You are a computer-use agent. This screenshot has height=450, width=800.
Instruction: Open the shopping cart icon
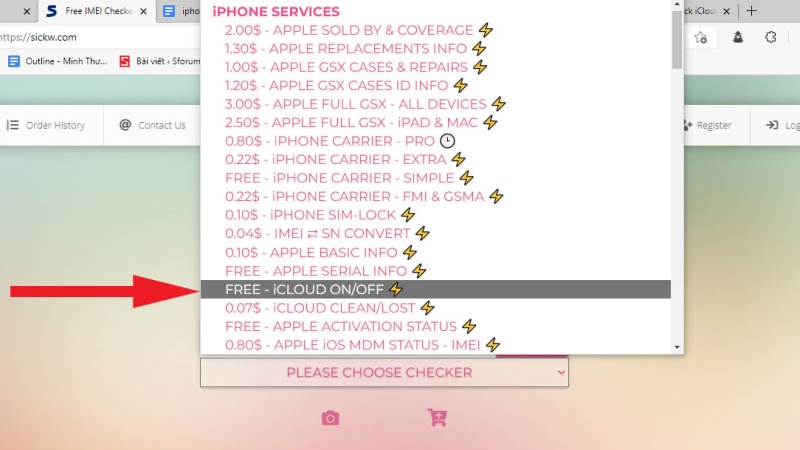tap(436, 418)
